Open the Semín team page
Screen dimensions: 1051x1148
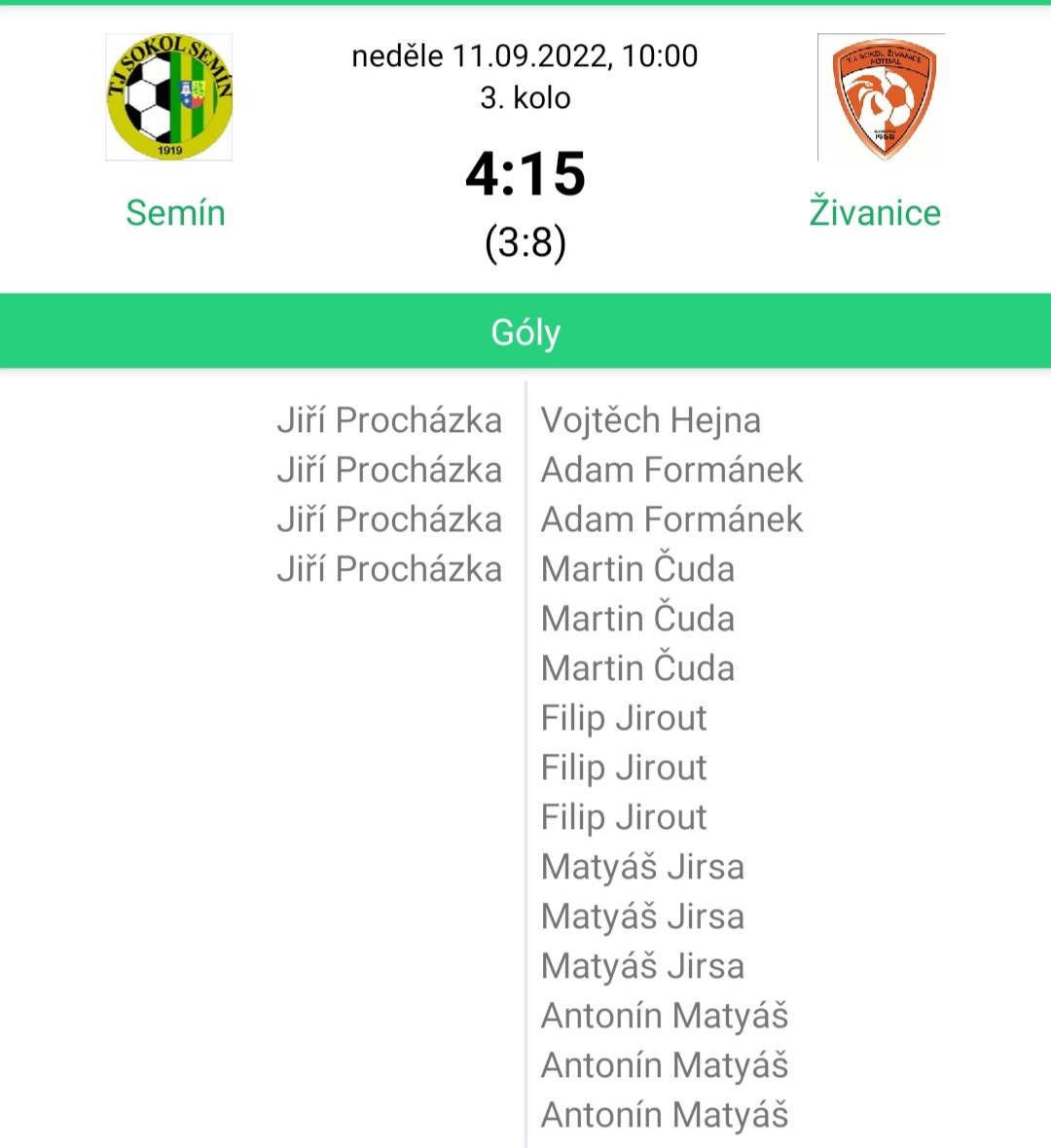[x=175, y=212]
